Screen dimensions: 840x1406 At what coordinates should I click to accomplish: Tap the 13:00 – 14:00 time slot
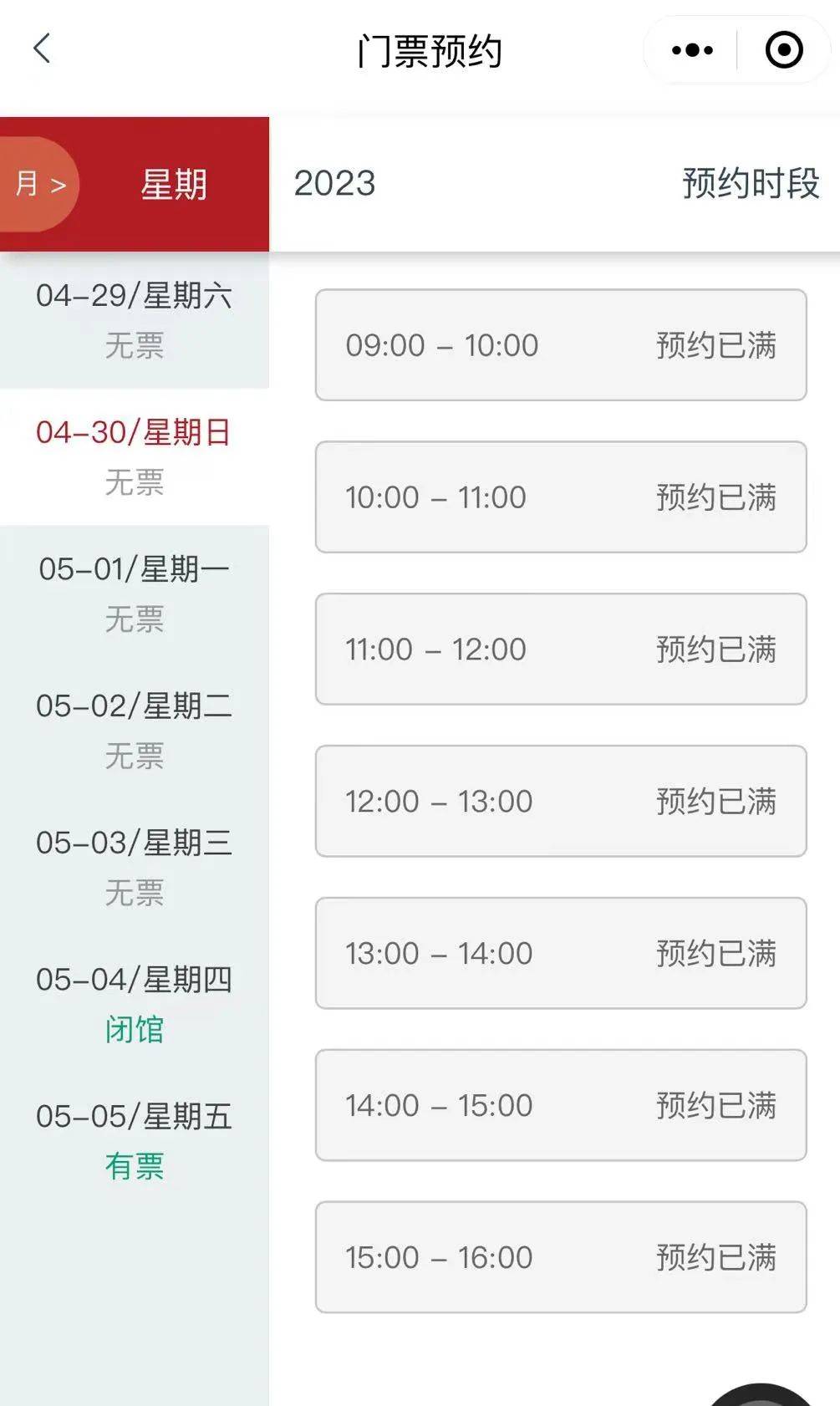560,954
